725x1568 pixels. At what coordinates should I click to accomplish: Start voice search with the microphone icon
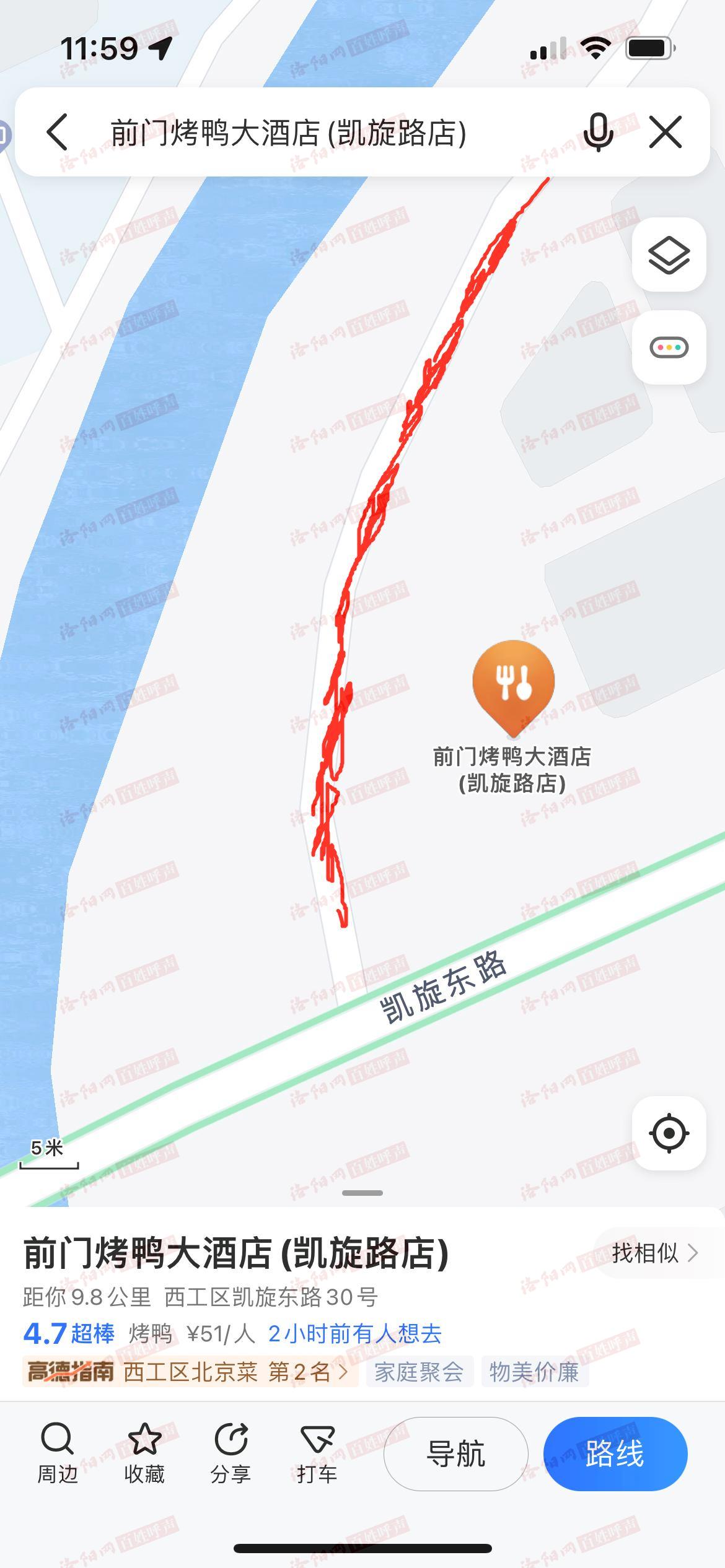tap(598, 132)
